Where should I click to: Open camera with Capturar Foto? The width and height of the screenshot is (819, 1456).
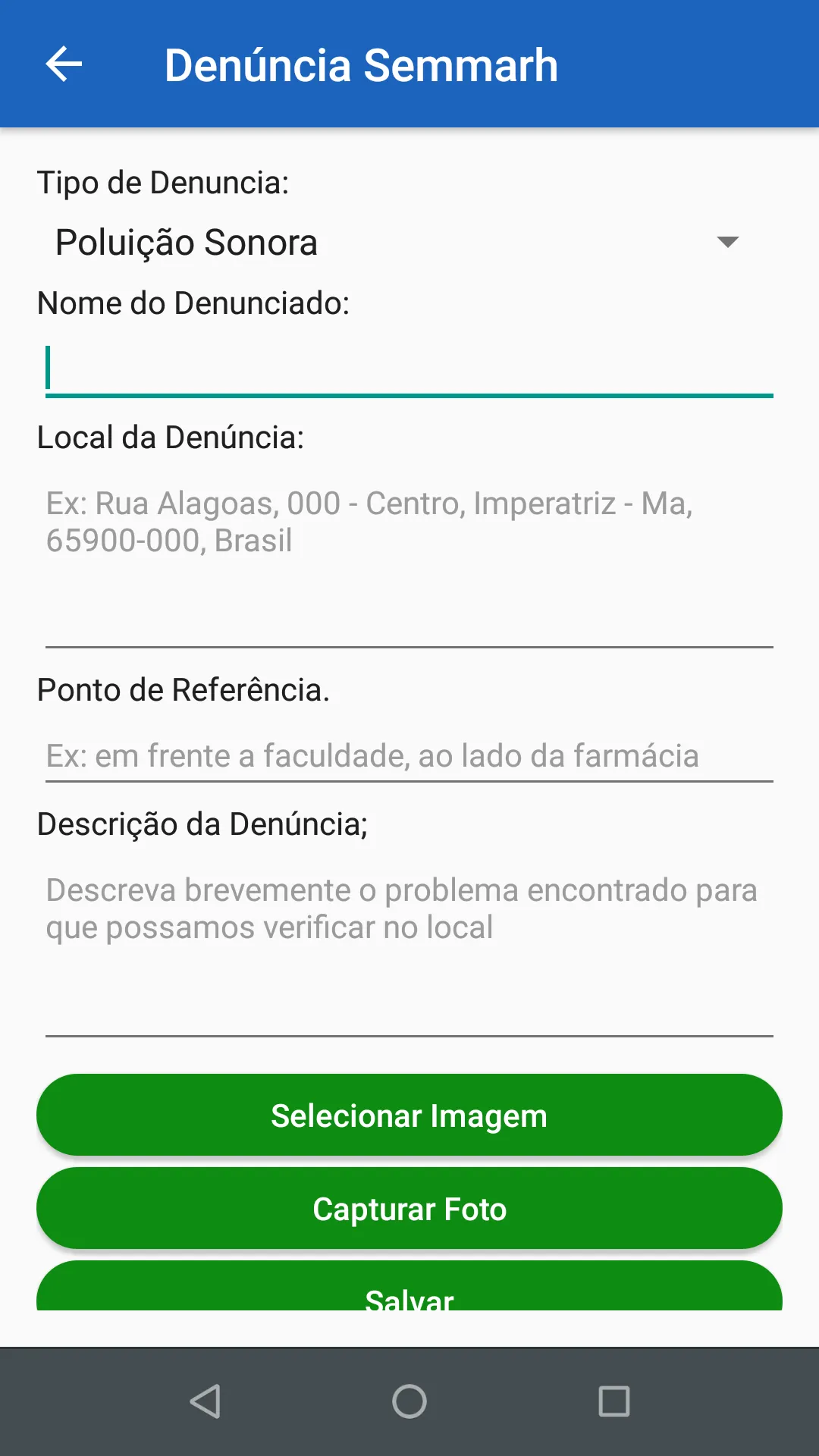(409, 1209)
